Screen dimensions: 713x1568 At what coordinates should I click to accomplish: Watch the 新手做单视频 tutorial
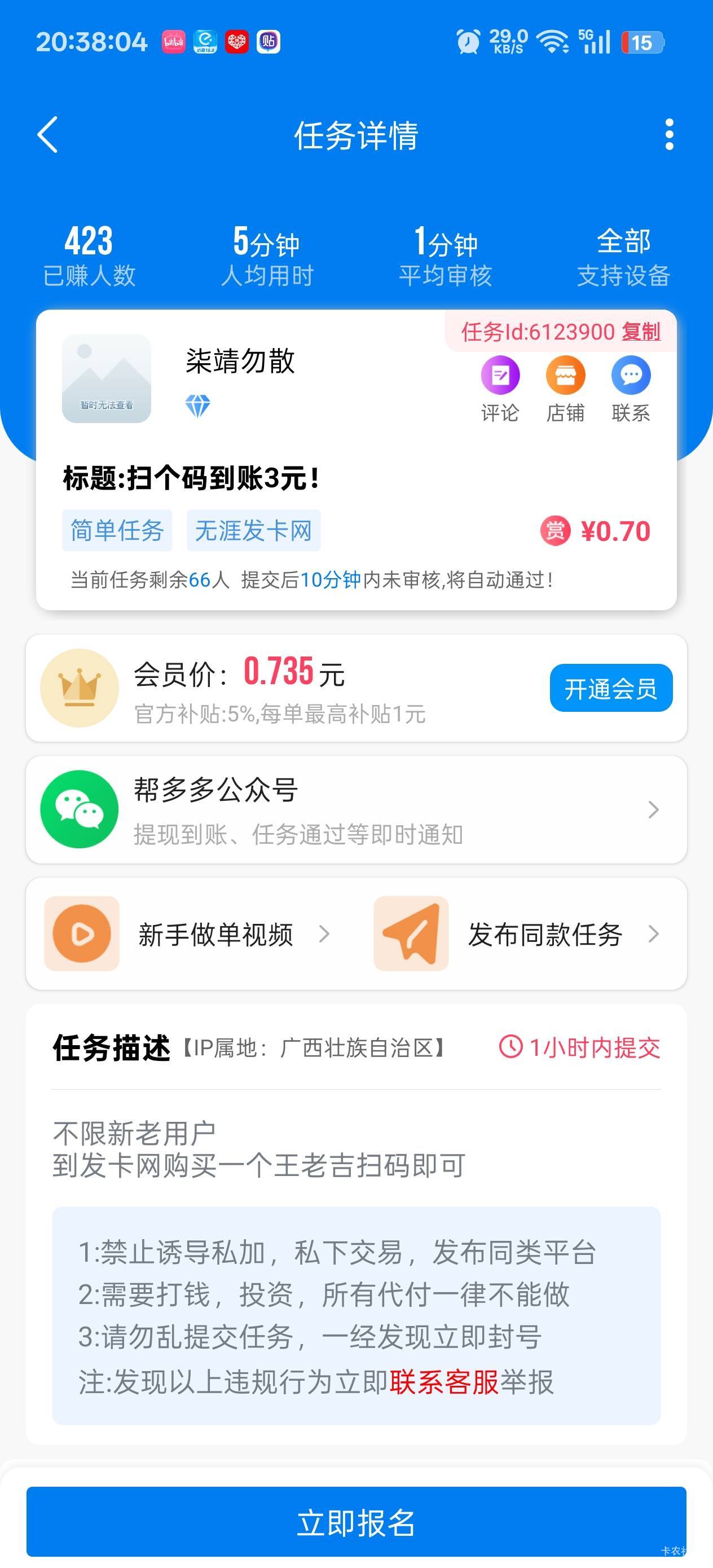click(189, 933)
